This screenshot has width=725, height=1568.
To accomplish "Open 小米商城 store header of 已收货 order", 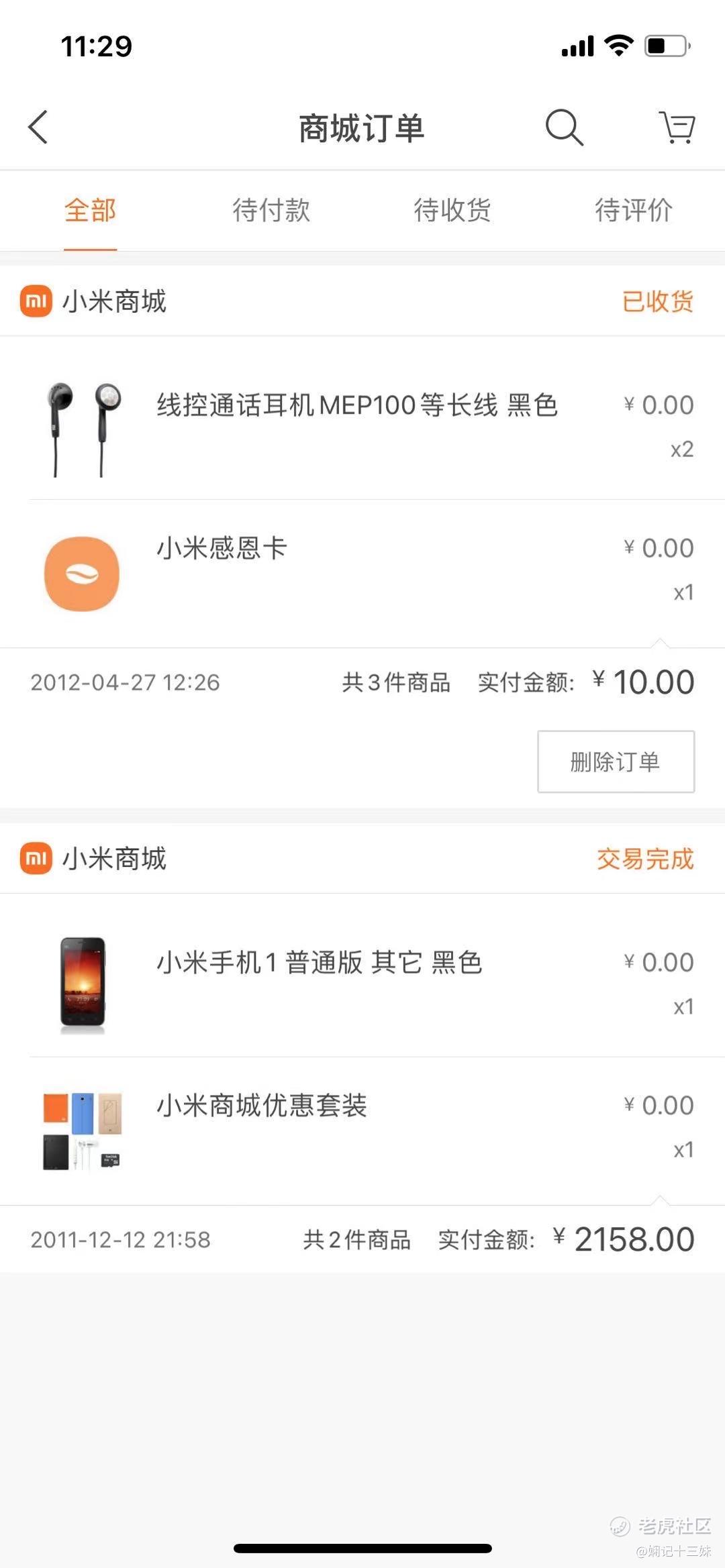I will point(94,301).
